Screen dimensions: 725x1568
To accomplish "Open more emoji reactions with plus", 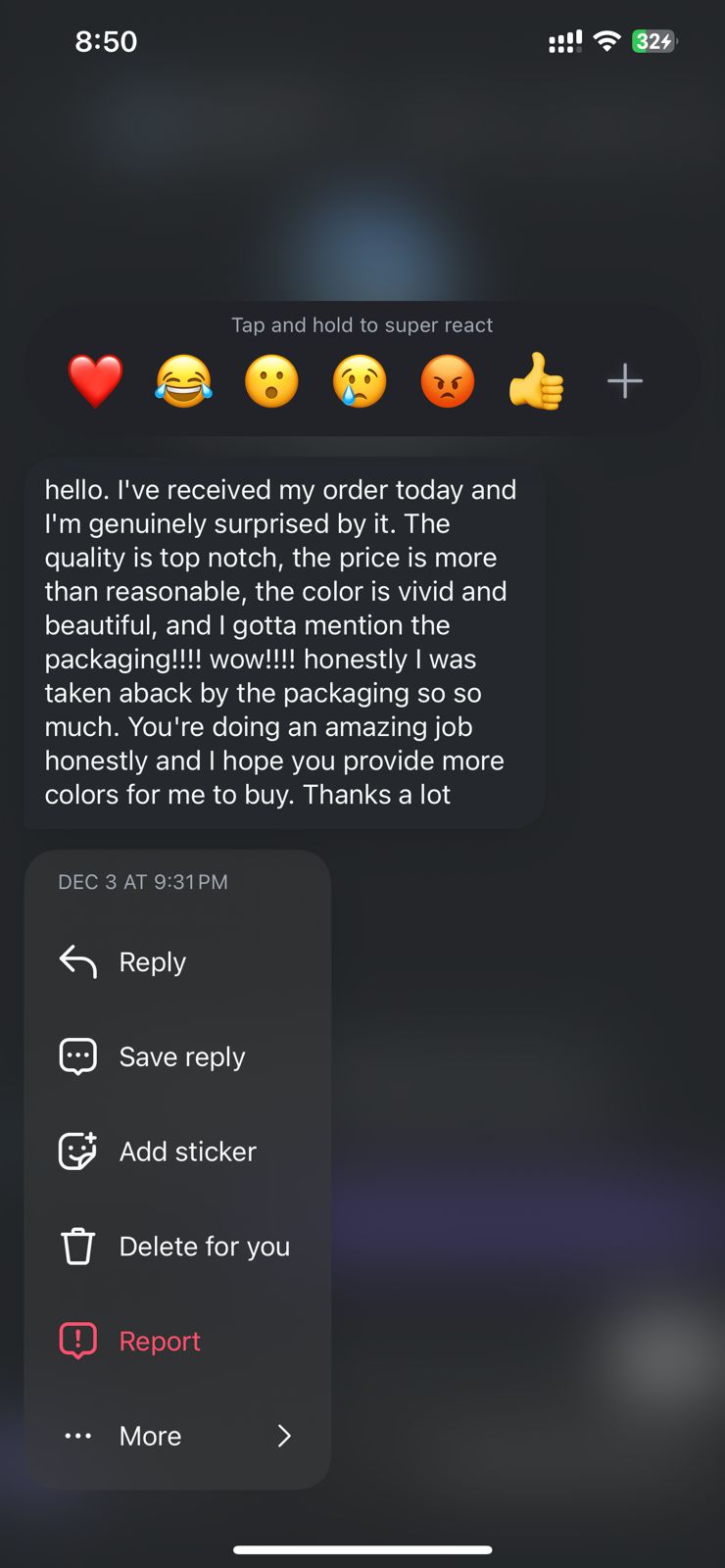I will point(625,381).
